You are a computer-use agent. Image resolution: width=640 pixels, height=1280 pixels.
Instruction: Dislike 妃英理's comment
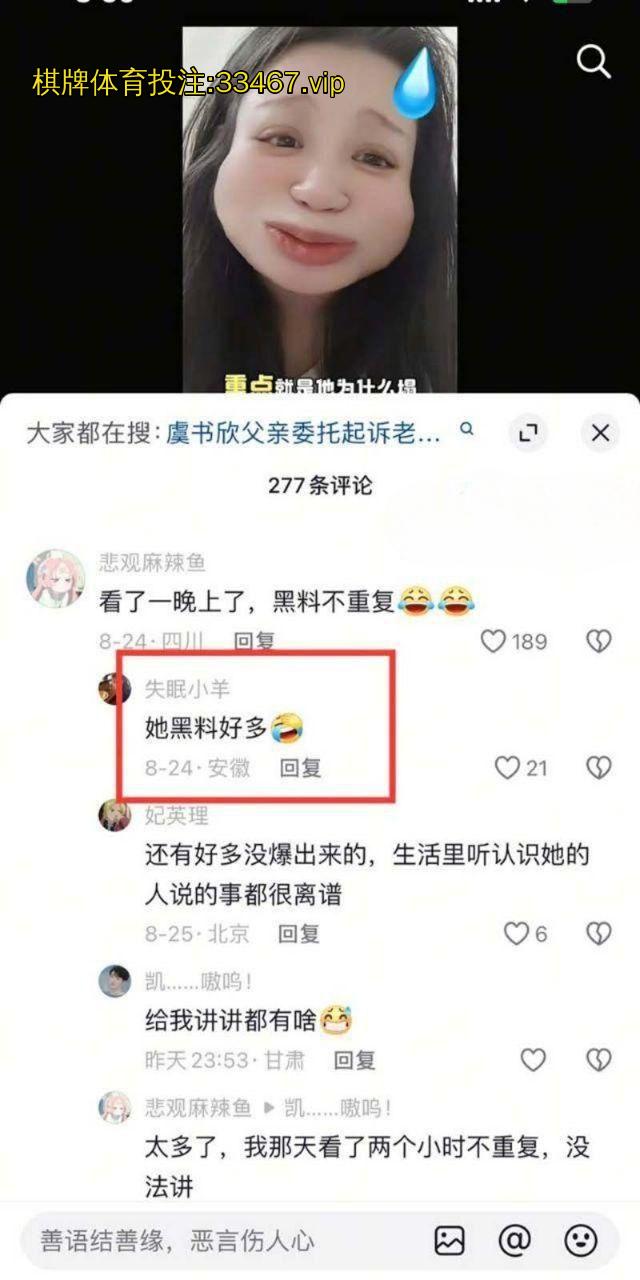598,934
